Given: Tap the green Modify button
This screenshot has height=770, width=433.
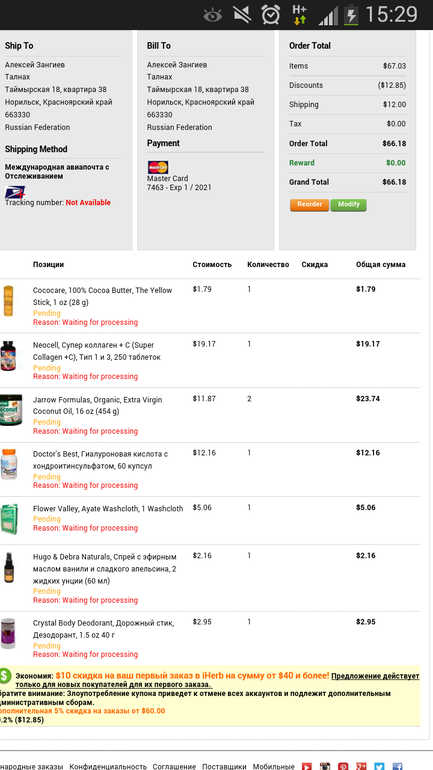Looking at the screenshot, I should (349, 205).
